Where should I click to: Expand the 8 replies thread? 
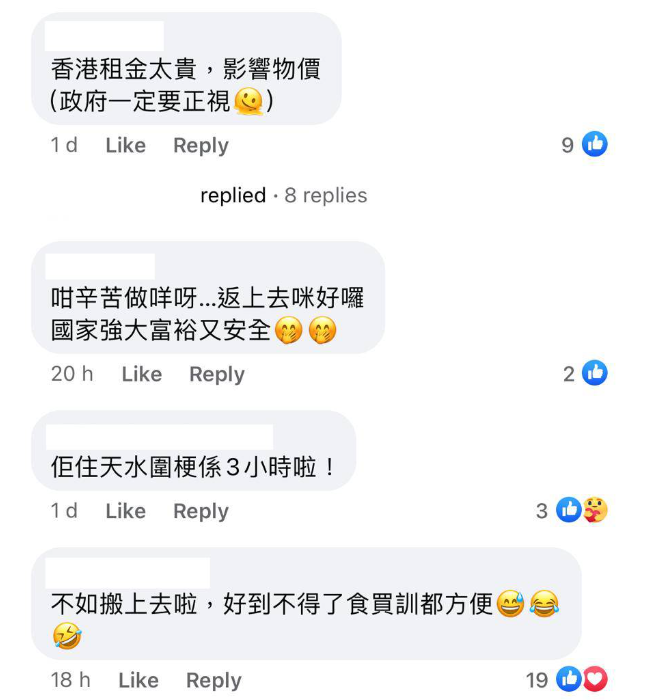pyautogui.click(x=283, y=196)
